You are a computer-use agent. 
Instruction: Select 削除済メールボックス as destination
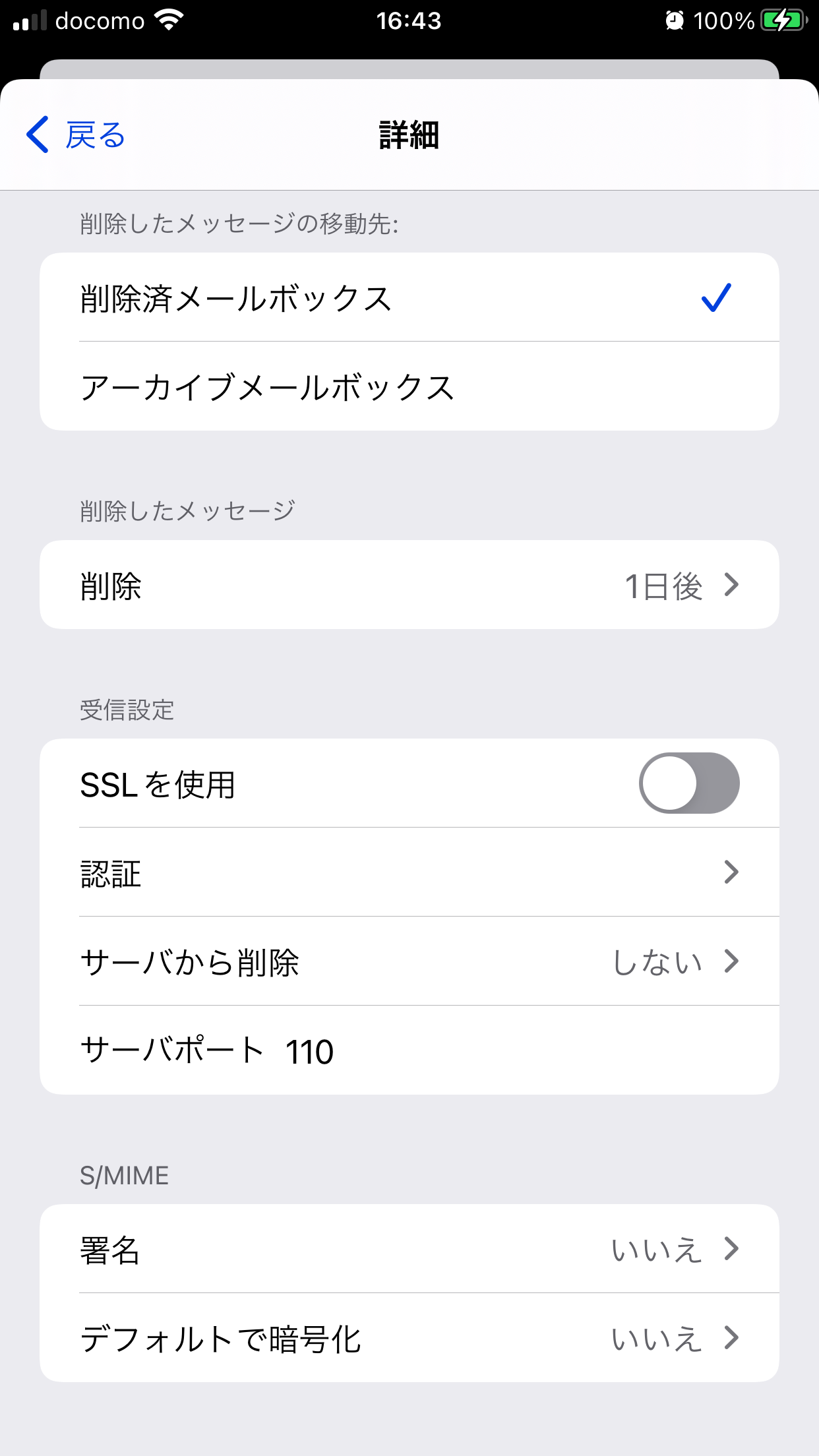tap(409, 297)
